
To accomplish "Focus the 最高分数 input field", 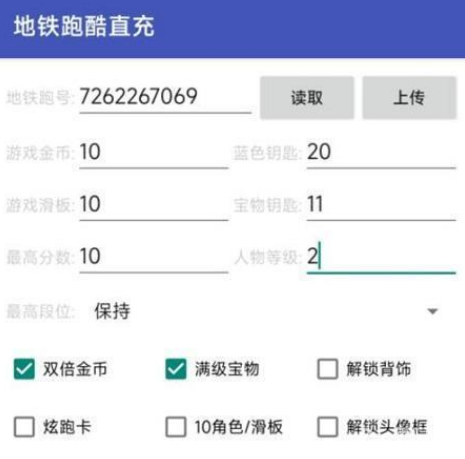I will click(154, 257).
